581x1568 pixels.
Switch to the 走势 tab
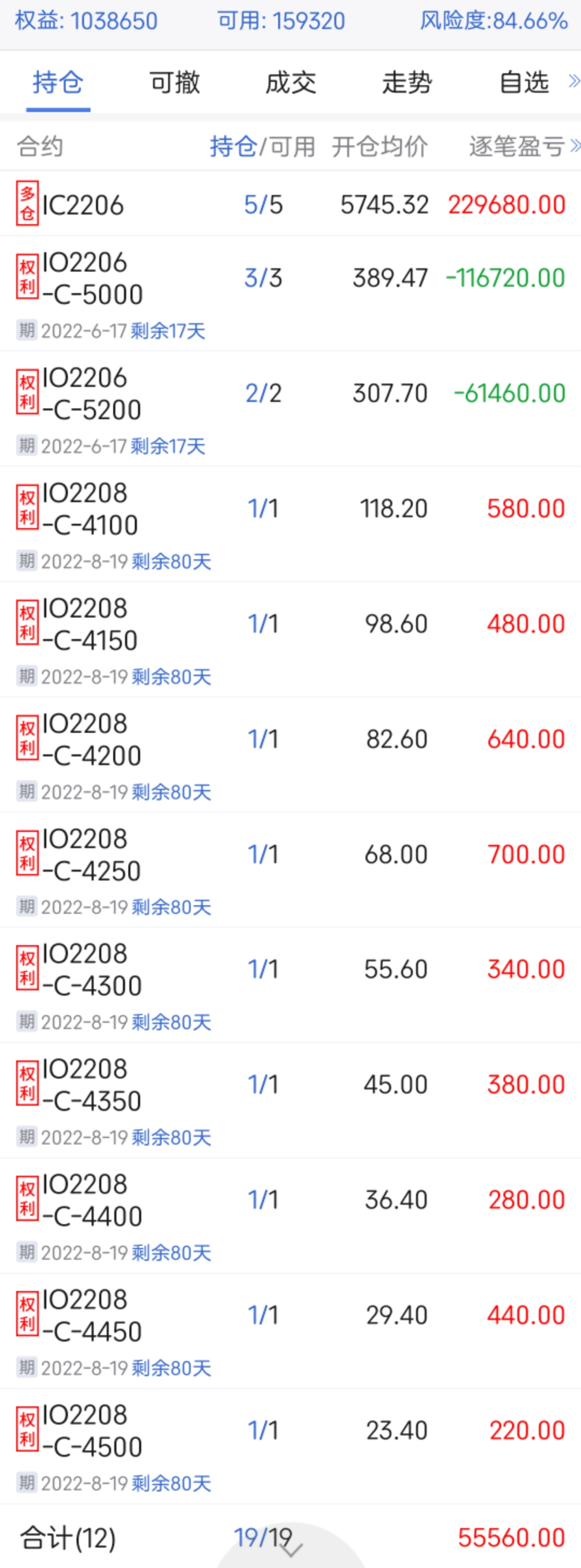tap(407, 82)
